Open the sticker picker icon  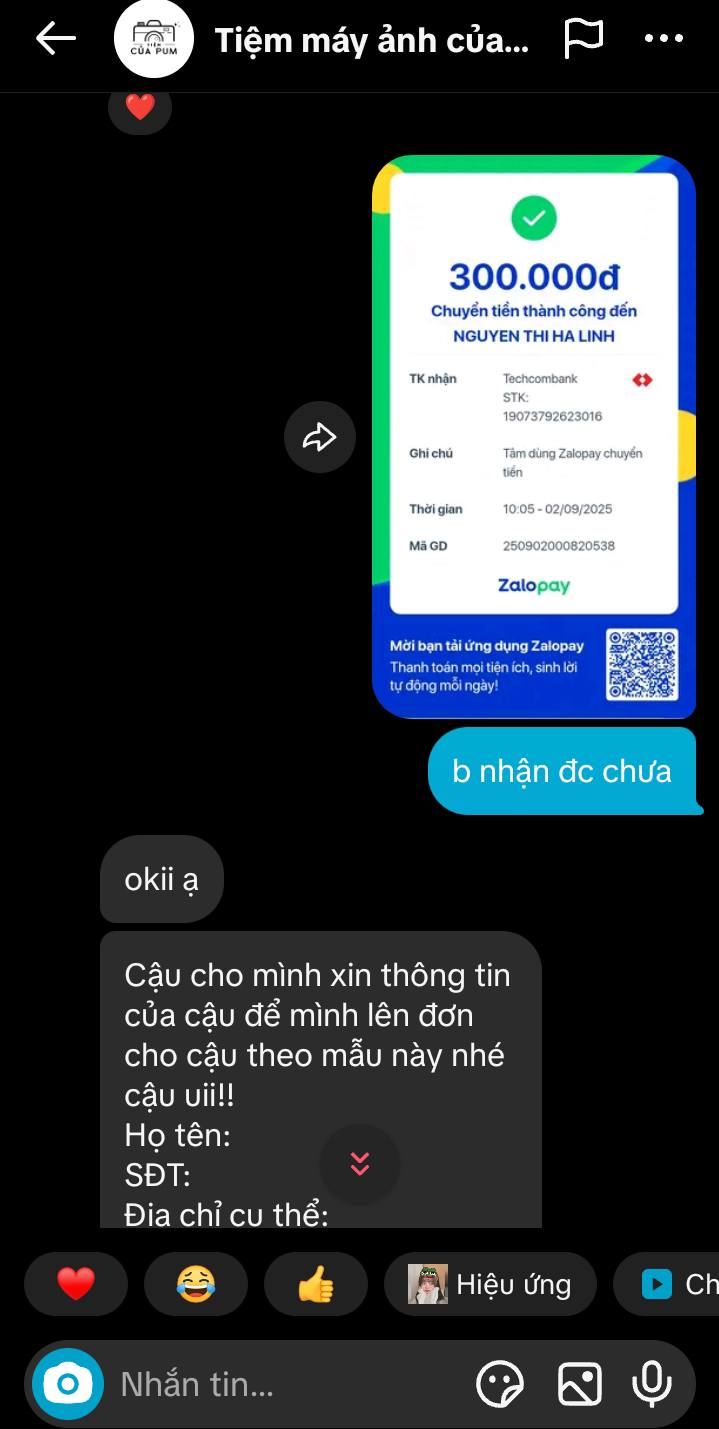click(500, 1384)
